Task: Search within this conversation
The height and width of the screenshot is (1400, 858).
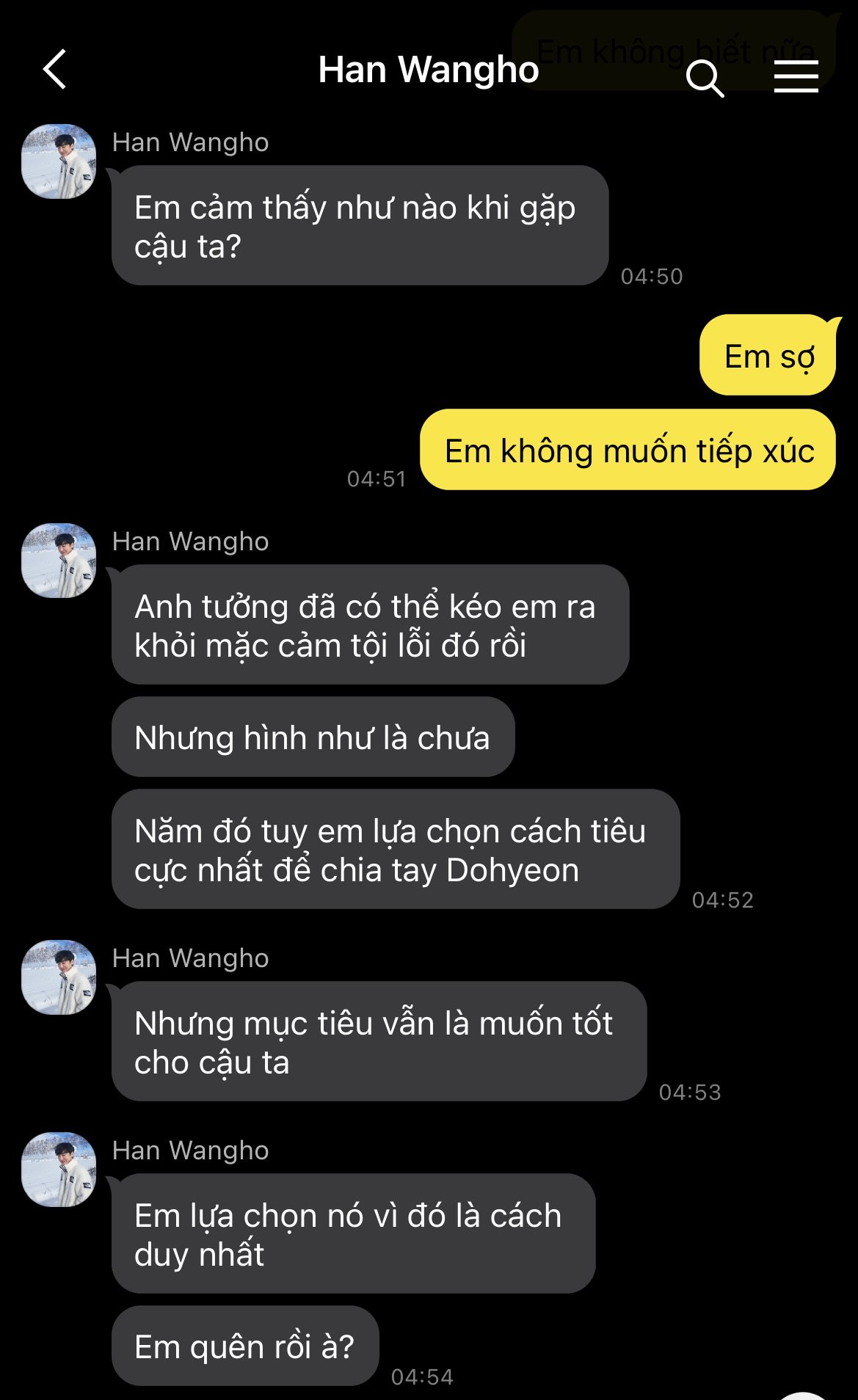Action: (705, 77)
